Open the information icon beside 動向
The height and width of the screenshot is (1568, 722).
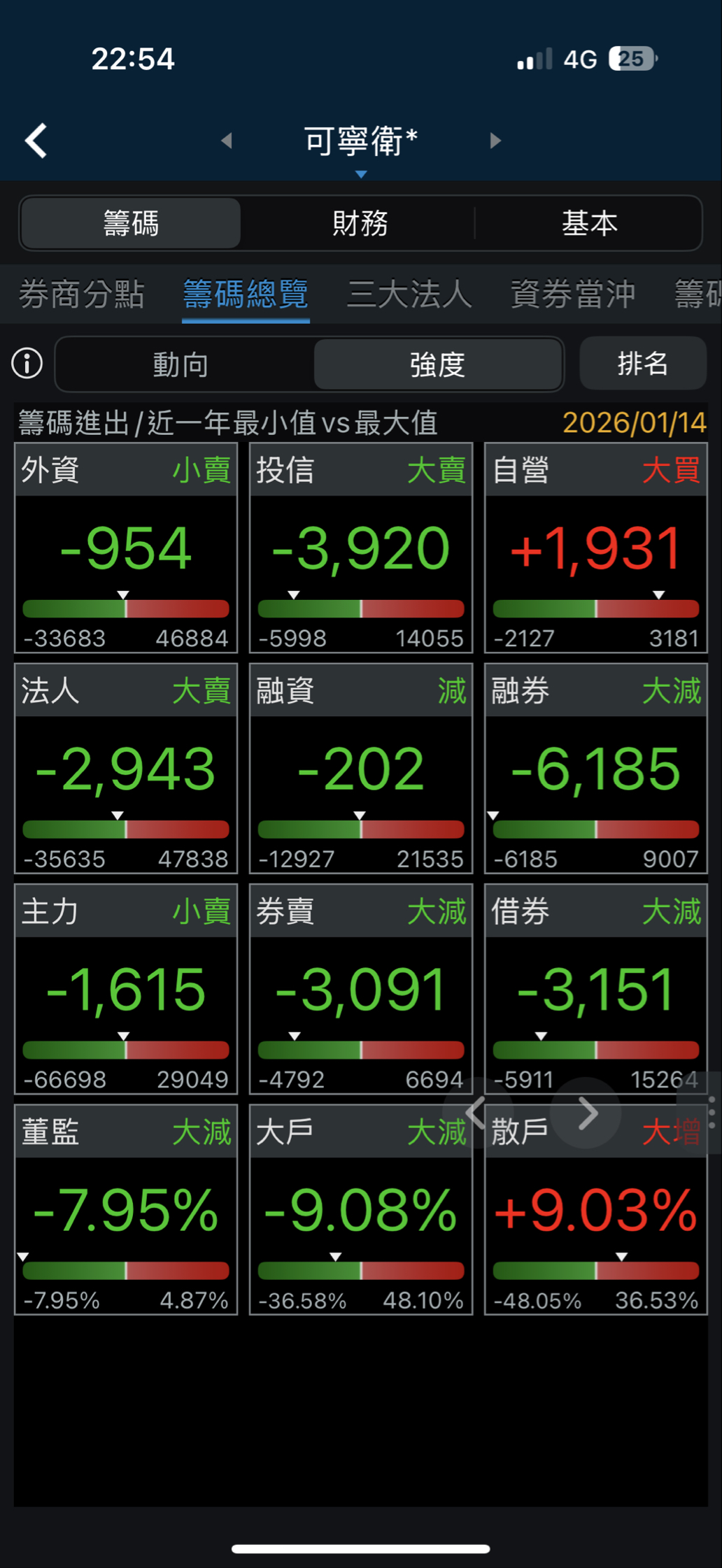26,364
